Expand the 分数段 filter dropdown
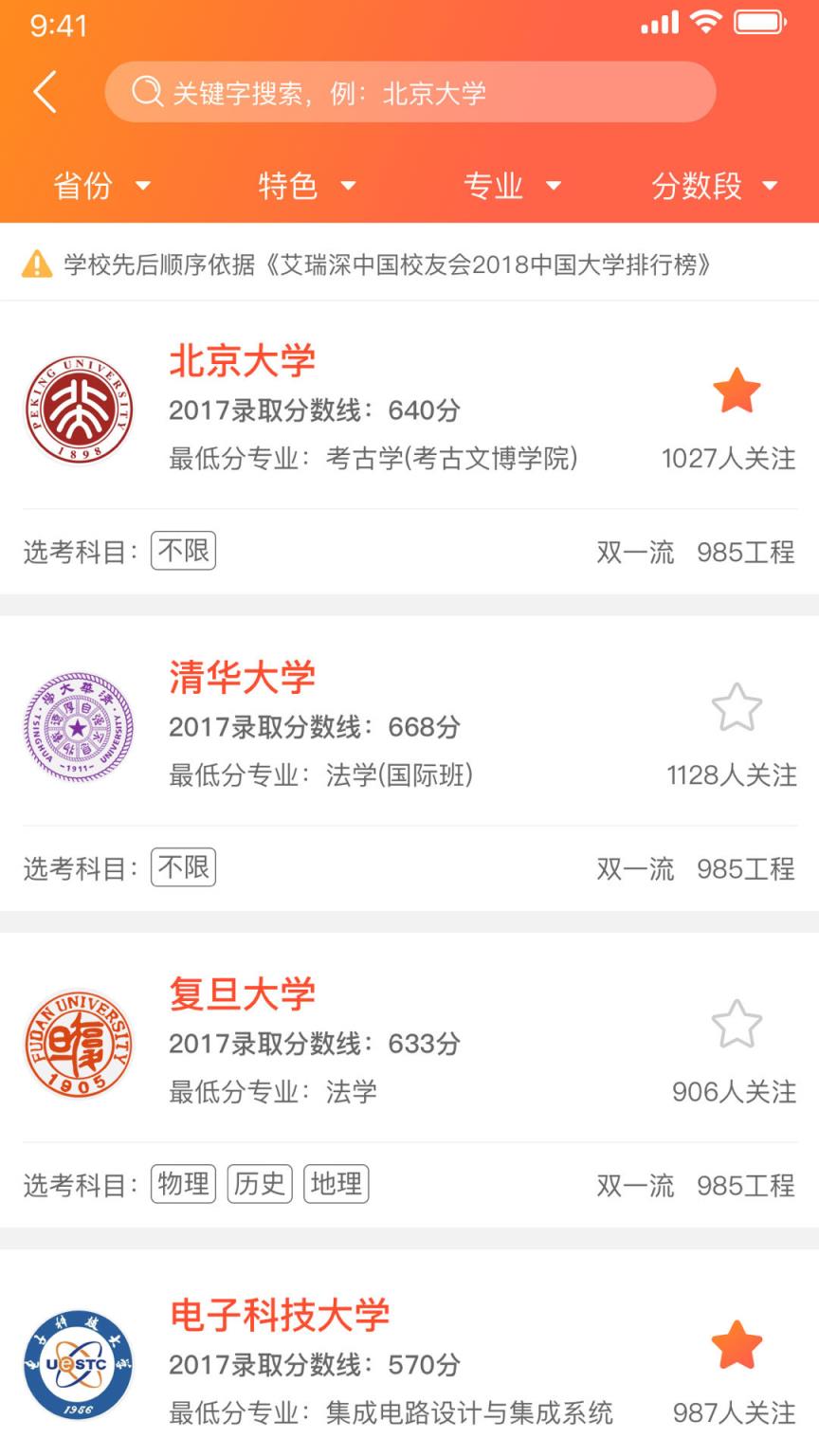The width and height of the screenshot is (819, 1456). (x=717, y=186)
